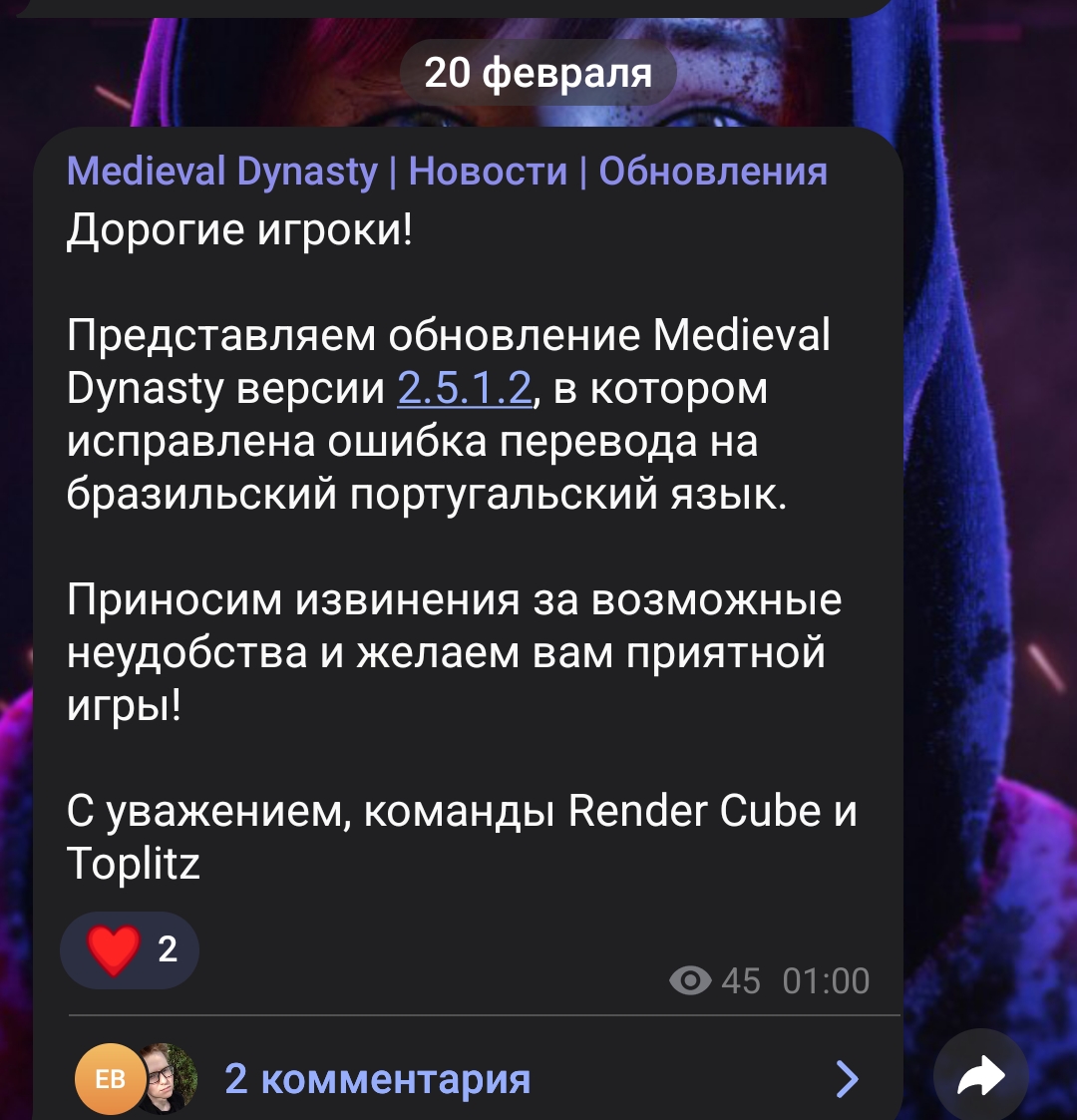Image resolution: width=1077 pixels, height=1120 pixels.
Task: Open the 2 комментария thread
Action: pos(377,1079)
